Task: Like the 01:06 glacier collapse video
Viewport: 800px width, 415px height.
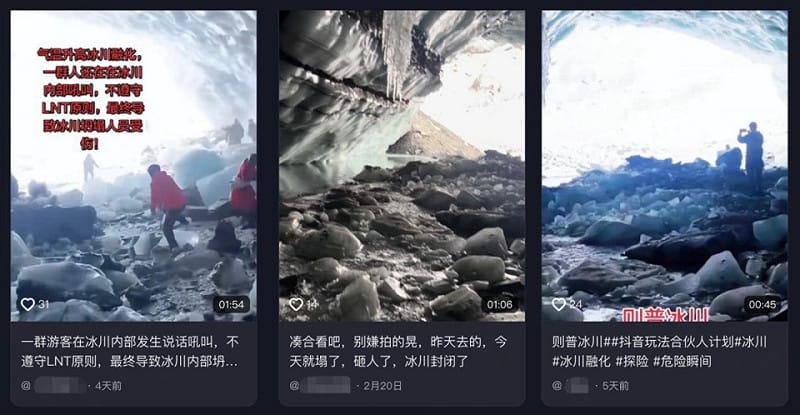Action: [x=296, y=304]
